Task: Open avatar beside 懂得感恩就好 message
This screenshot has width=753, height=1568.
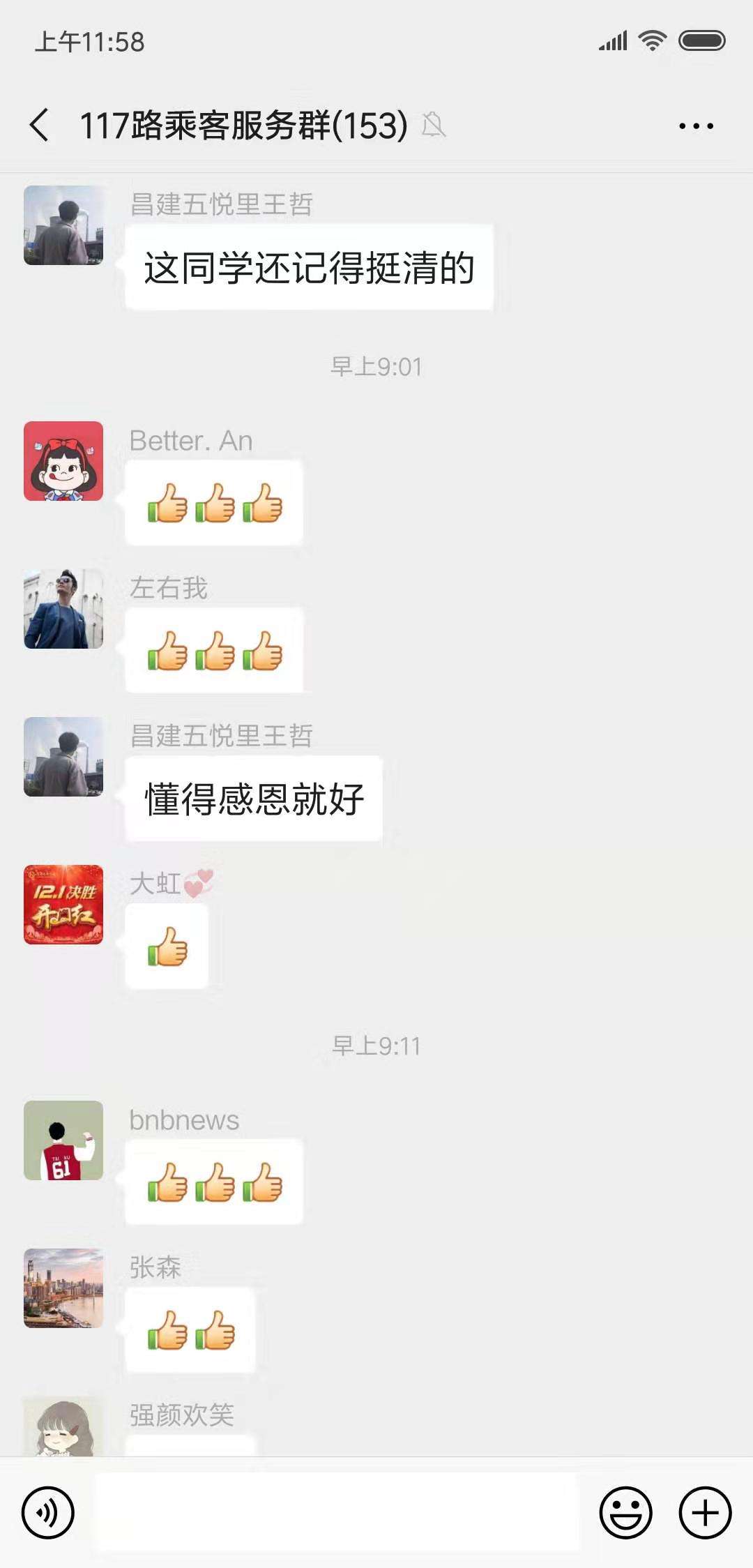Action: point(63,757)
